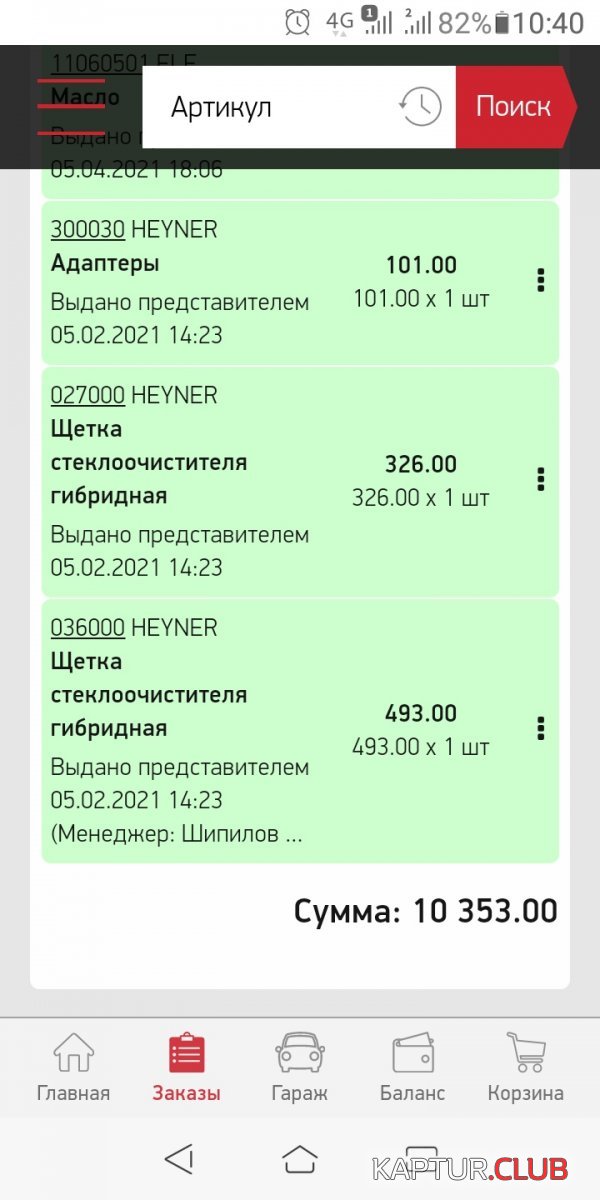Open options for the 326.00 wiper blade
Screen dimensions: 600x1200
541,479
